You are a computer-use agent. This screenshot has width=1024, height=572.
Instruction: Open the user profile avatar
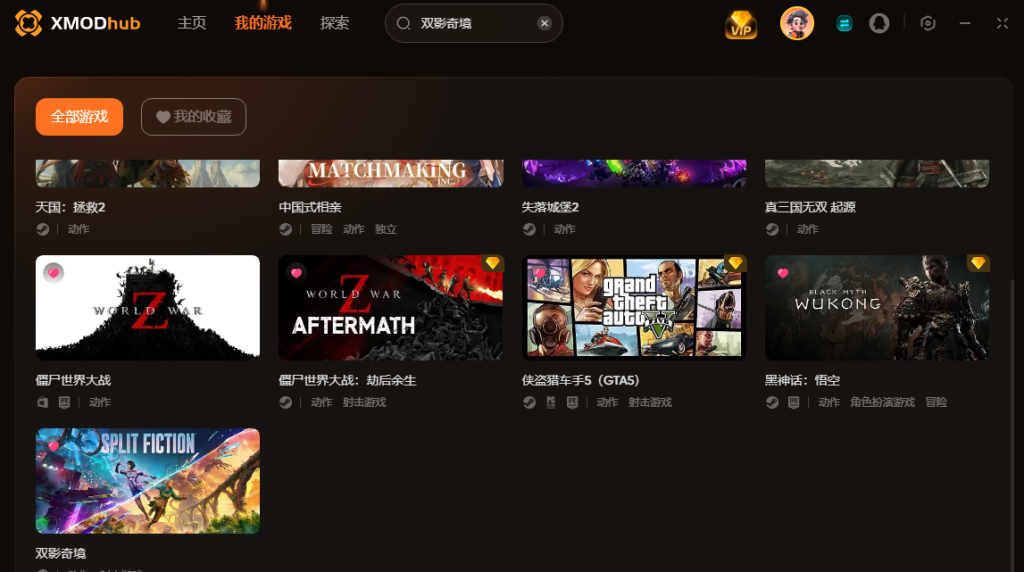point(797,23)
